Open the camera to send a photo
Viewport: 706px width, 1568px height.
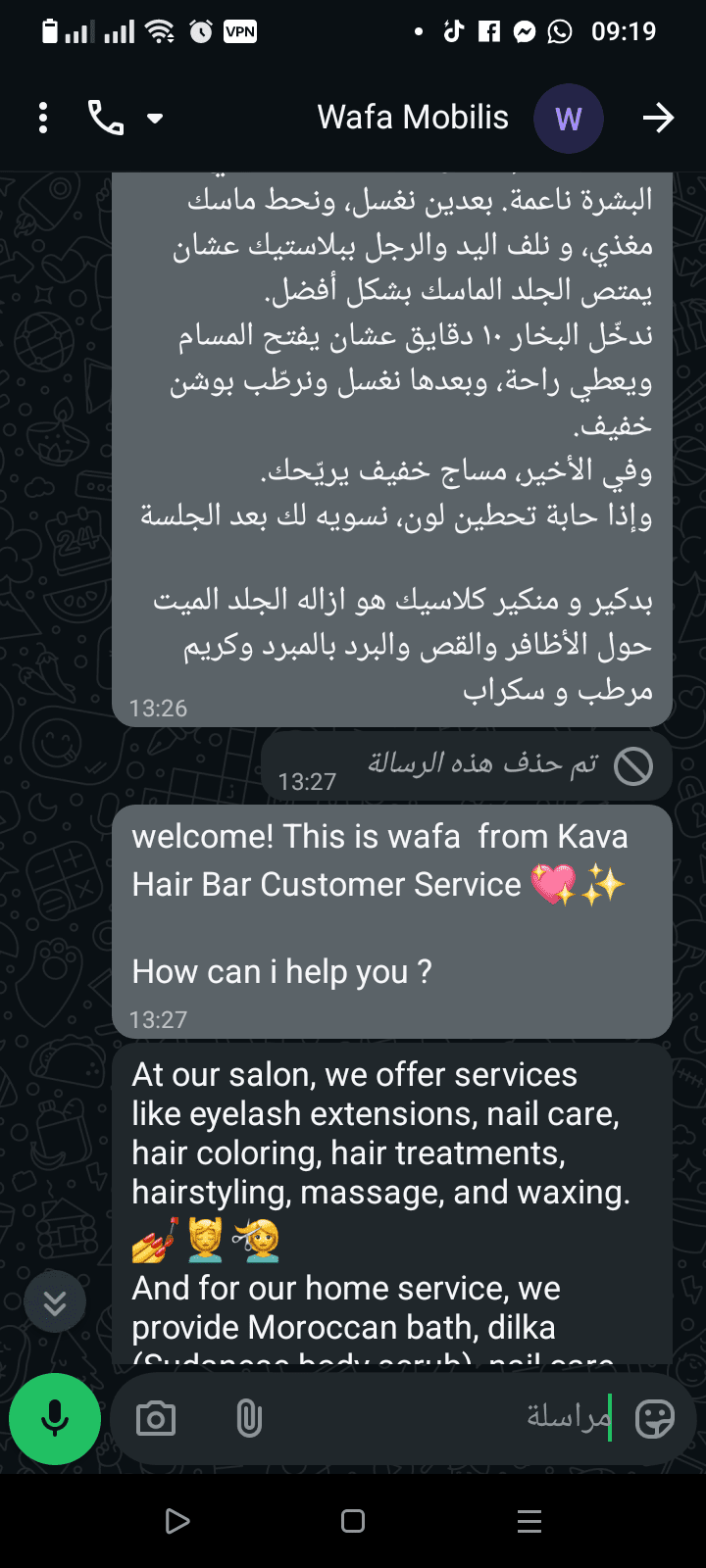[156, 1419]
